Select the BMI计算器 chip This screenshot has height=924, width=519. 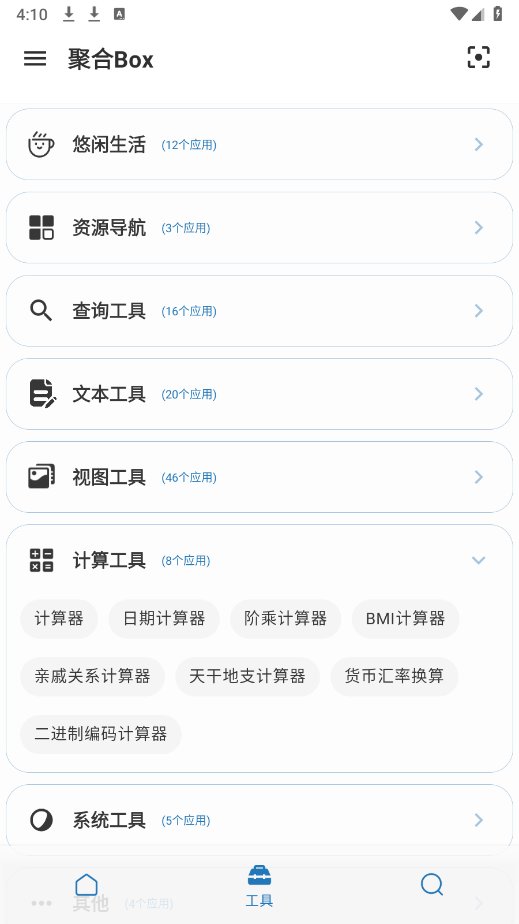click(405, 619)
